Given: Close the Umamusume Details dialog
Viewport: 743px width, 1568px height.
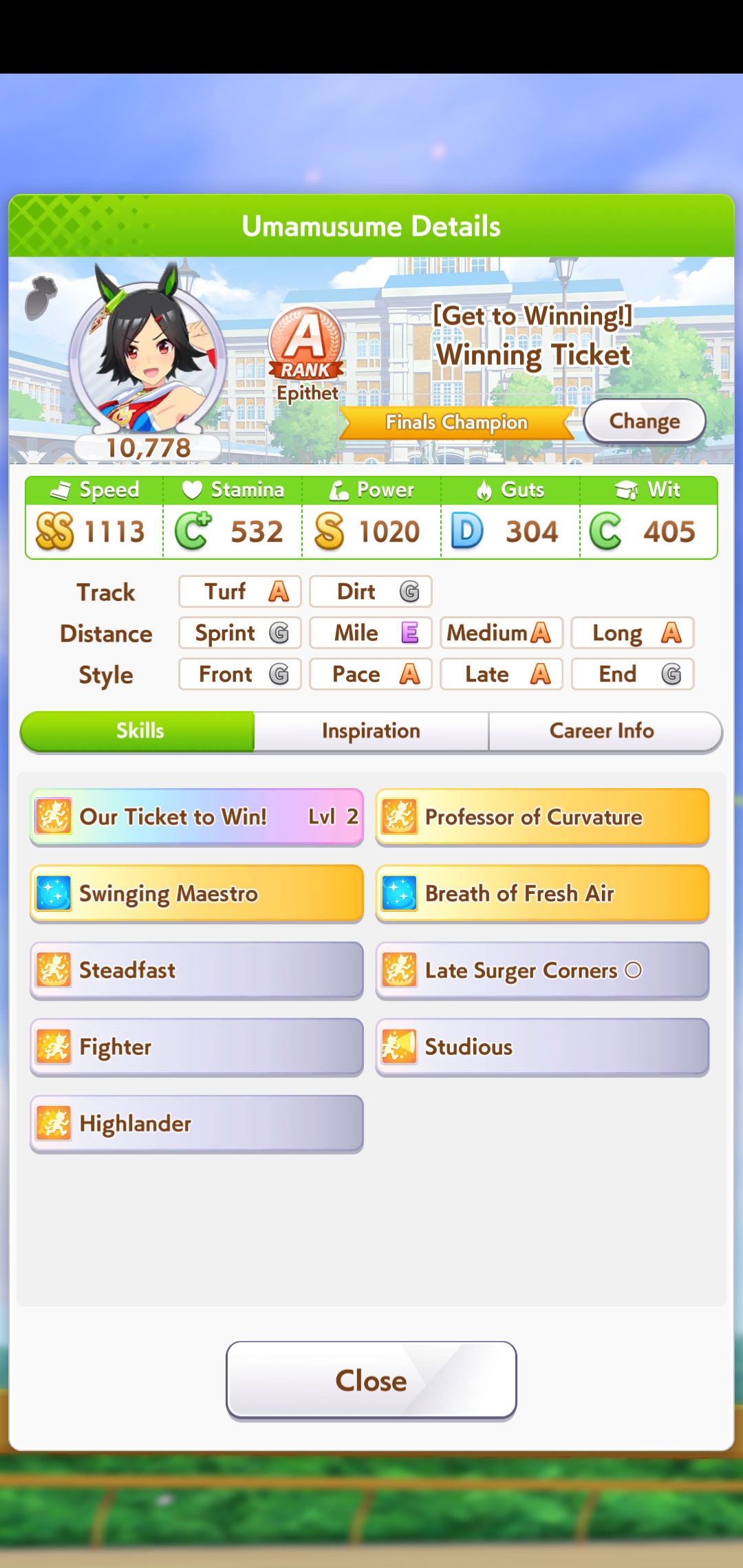Looking at the screenshot, I should coord(371,1380).
